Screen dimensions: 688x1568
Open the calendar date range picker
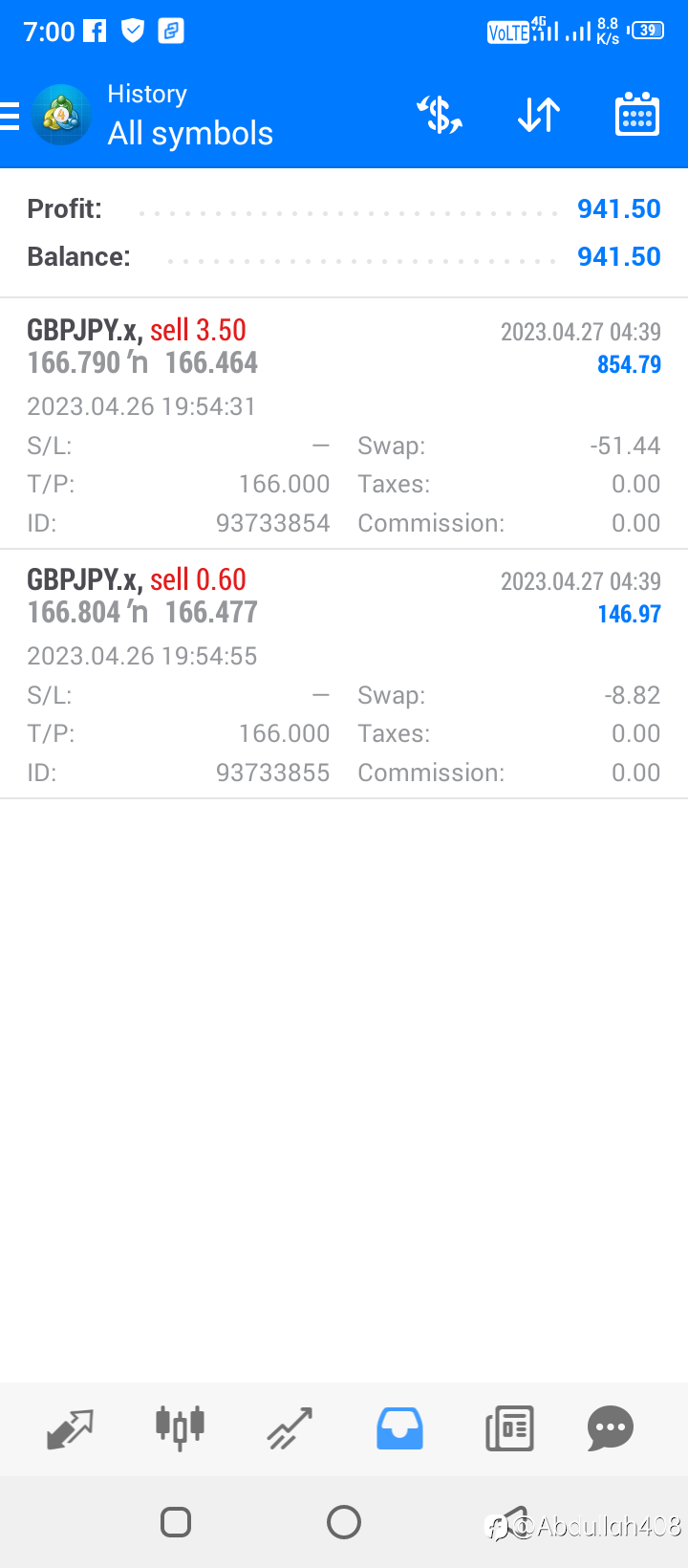(x=637, y=115)
